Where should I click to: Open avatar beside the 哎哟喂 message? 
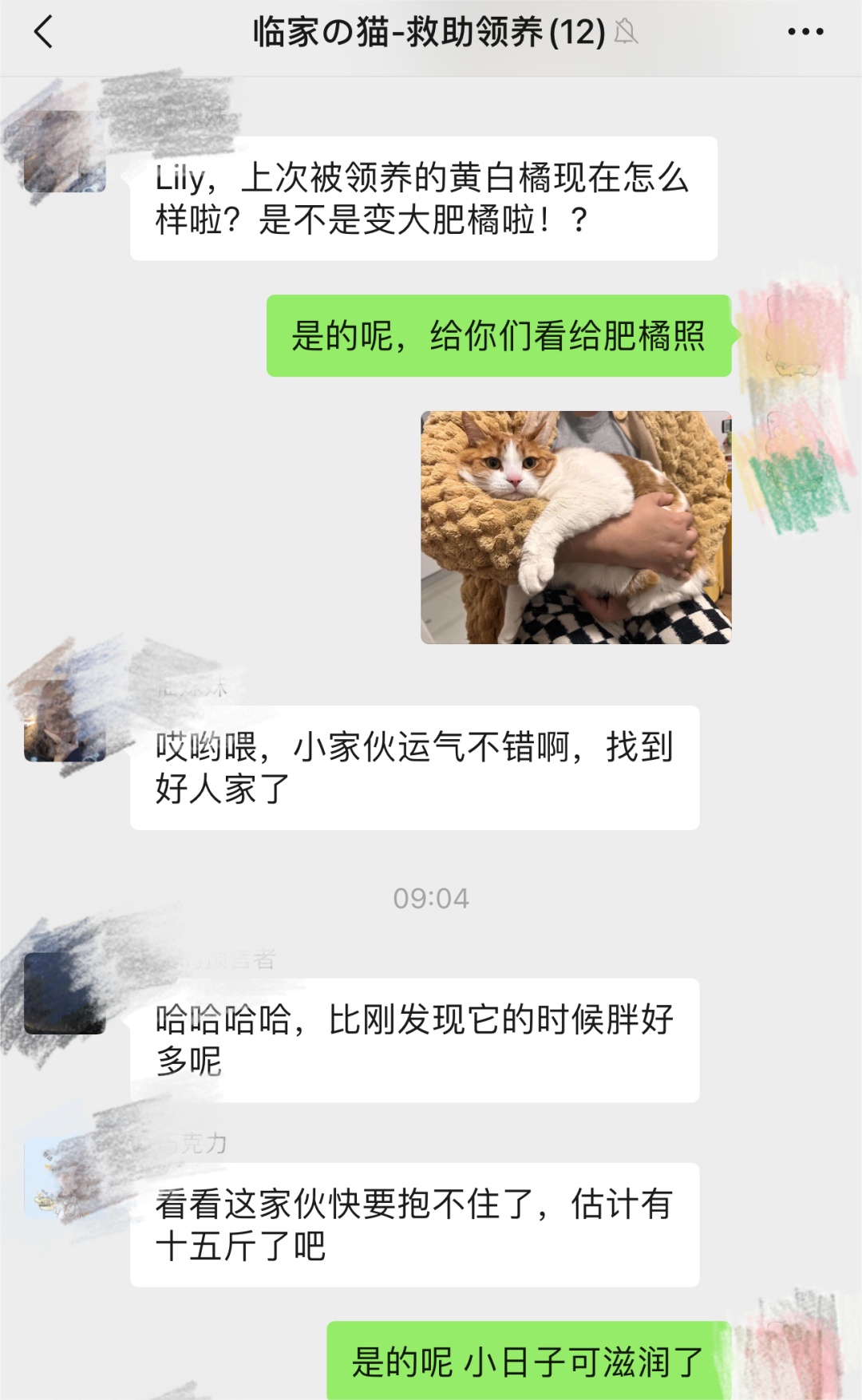pyautogui.click(x=65, y=721)
